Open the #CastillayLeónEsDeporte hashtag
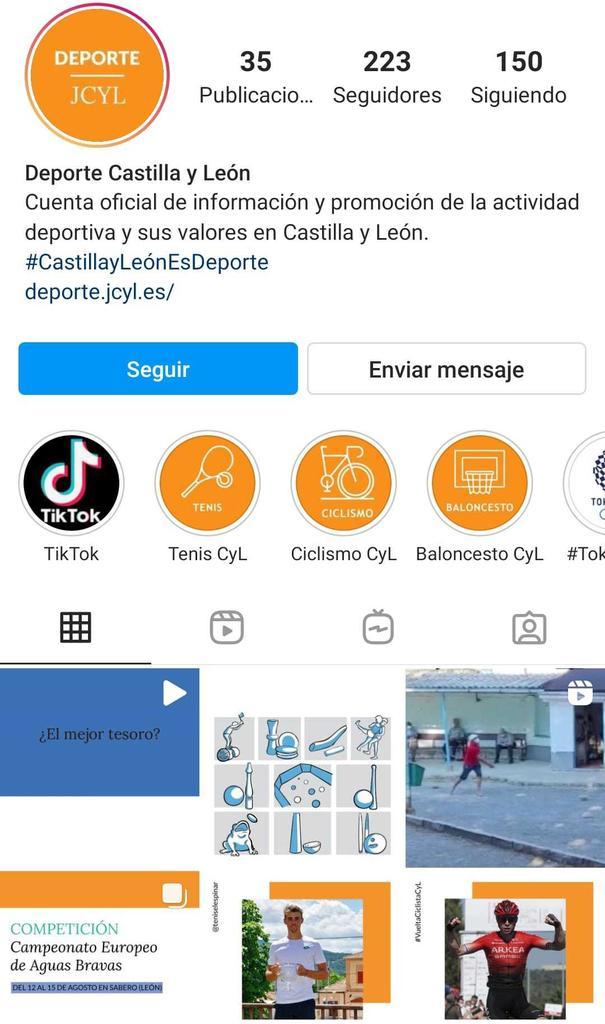The width and height of the screenshot is (605, 1024). pyautogui.click(x=146, y=262)
